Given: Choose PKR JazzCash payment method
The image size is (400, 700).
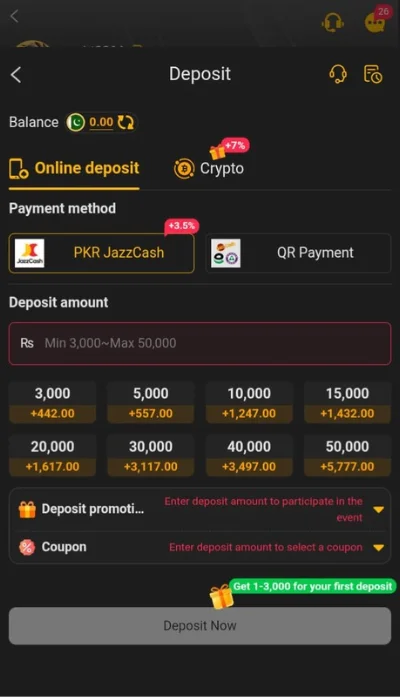Looking at the screenshot, I should click(101, 253).
